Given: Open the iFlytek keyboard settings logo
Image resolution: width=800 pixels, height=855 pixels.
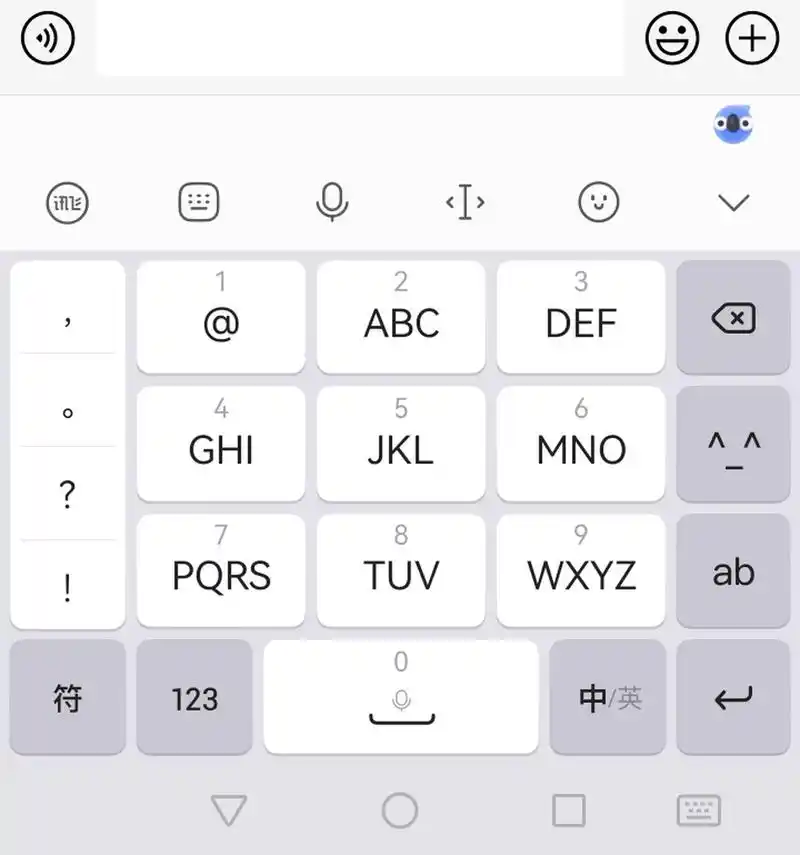Looking at the screenshot, I should 67,203.
